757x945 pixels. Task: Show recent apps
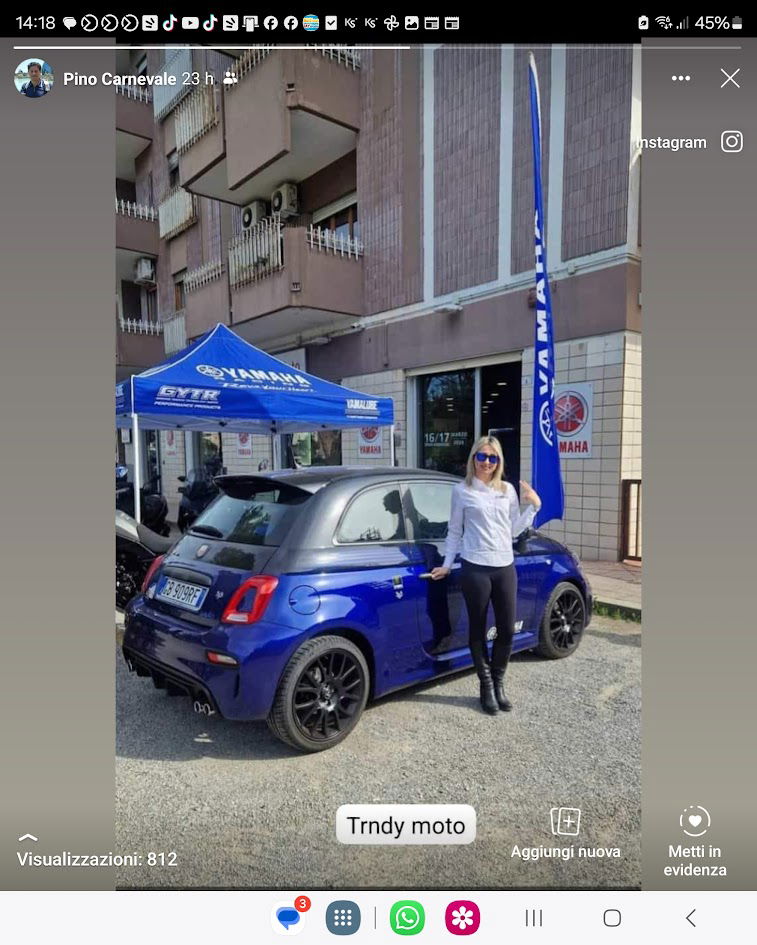point(534,917)
